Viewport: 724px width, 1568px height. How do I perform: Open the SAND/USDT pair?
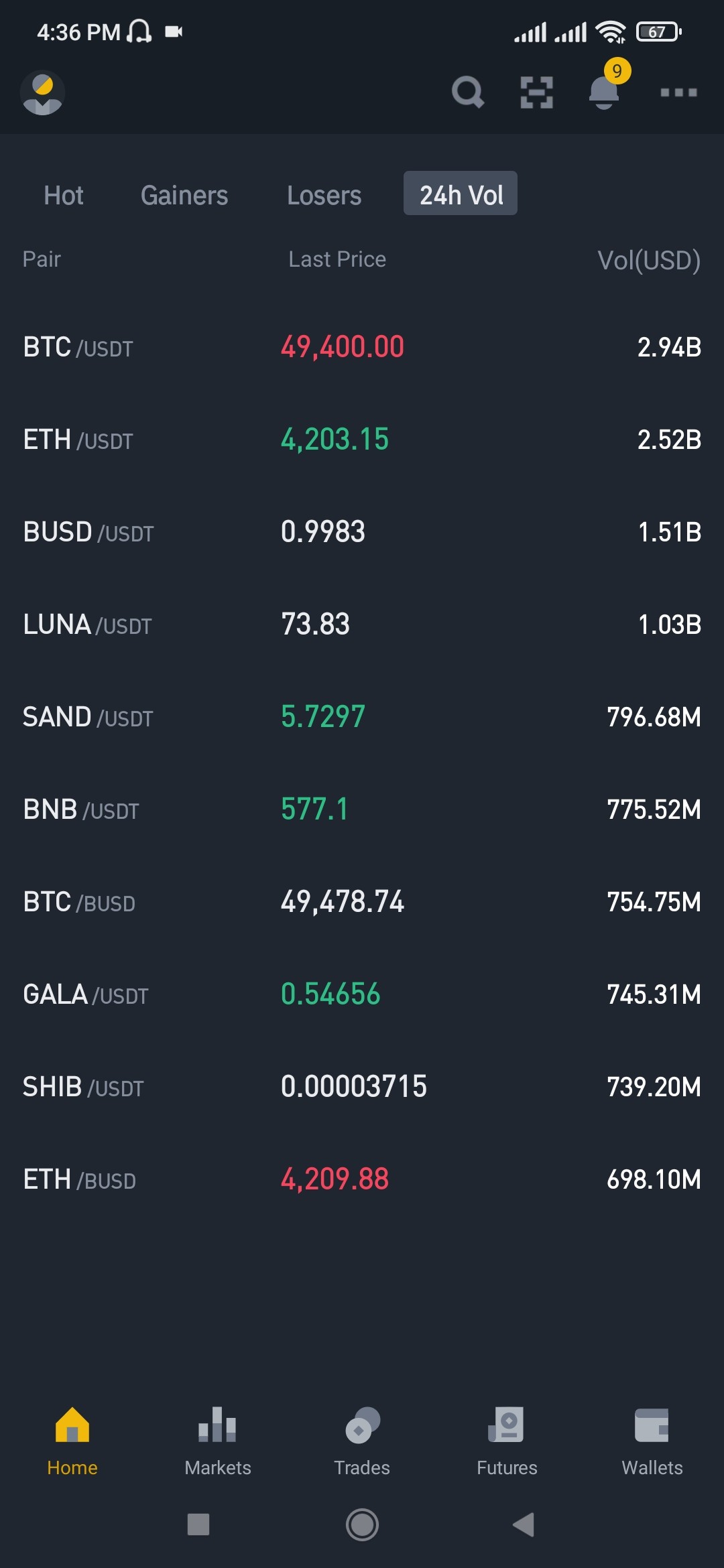tap(362, 717)
